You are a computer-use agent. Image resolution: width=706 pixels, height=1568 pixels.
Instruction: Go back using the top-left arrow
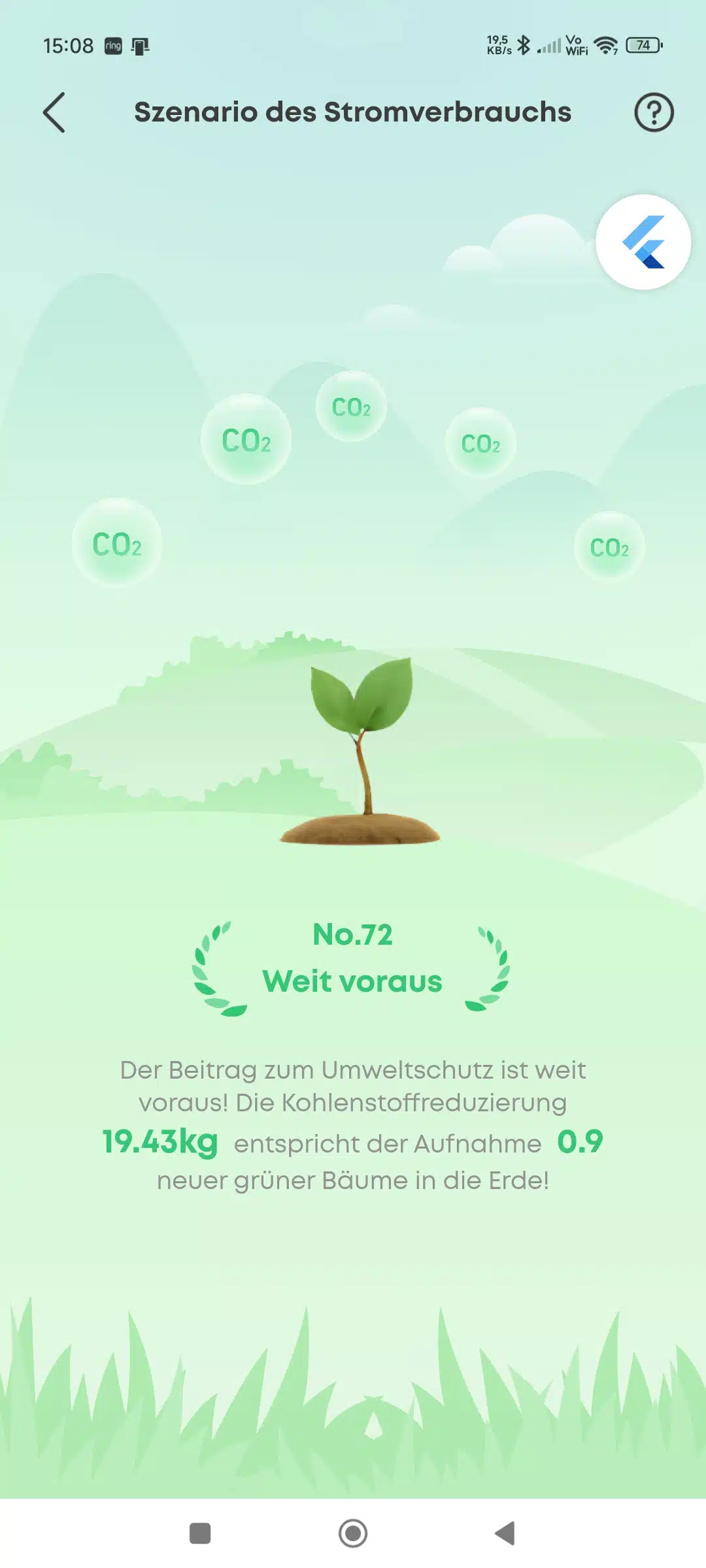pyautogui.click(x=54, y=112)
